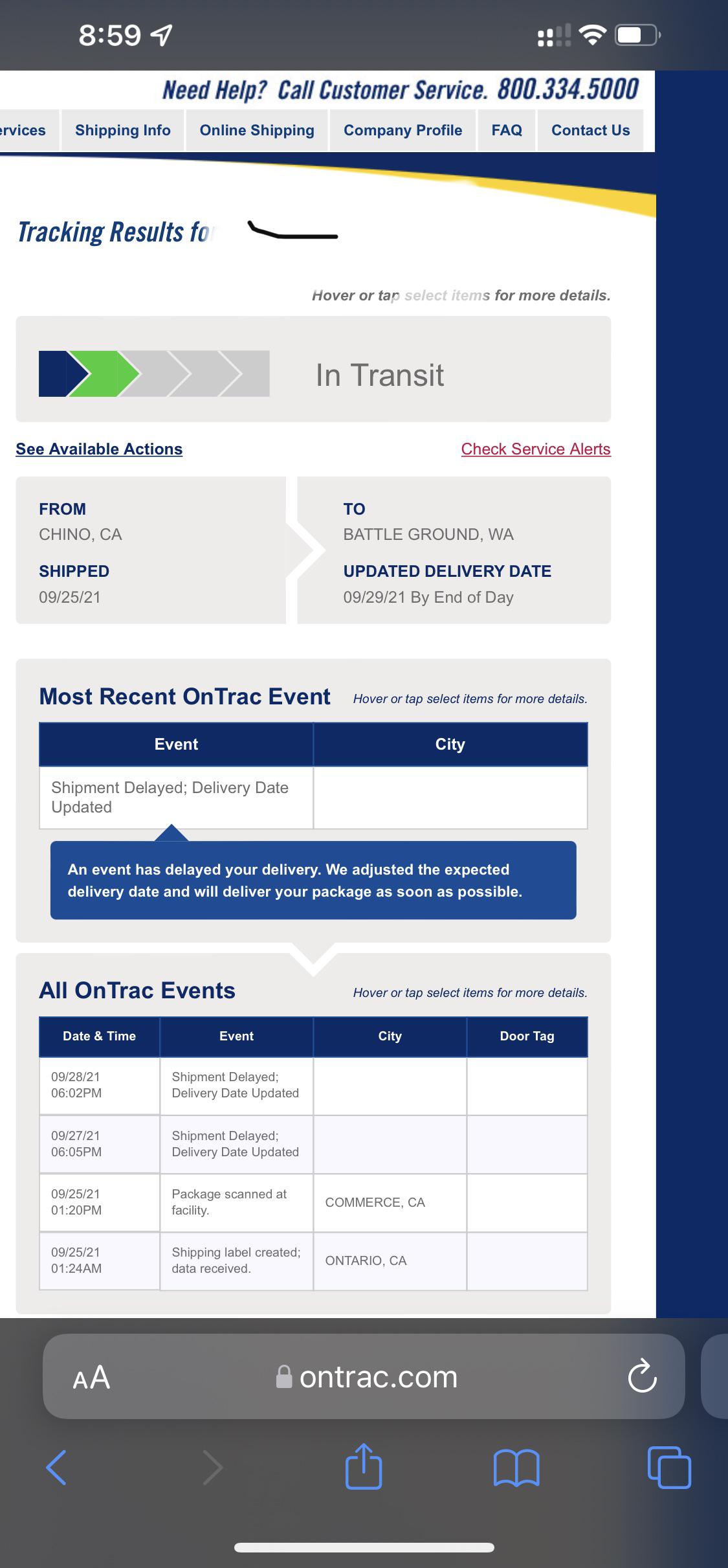
Task: Open the Safari tabs overview
Action: point(668,1467)
